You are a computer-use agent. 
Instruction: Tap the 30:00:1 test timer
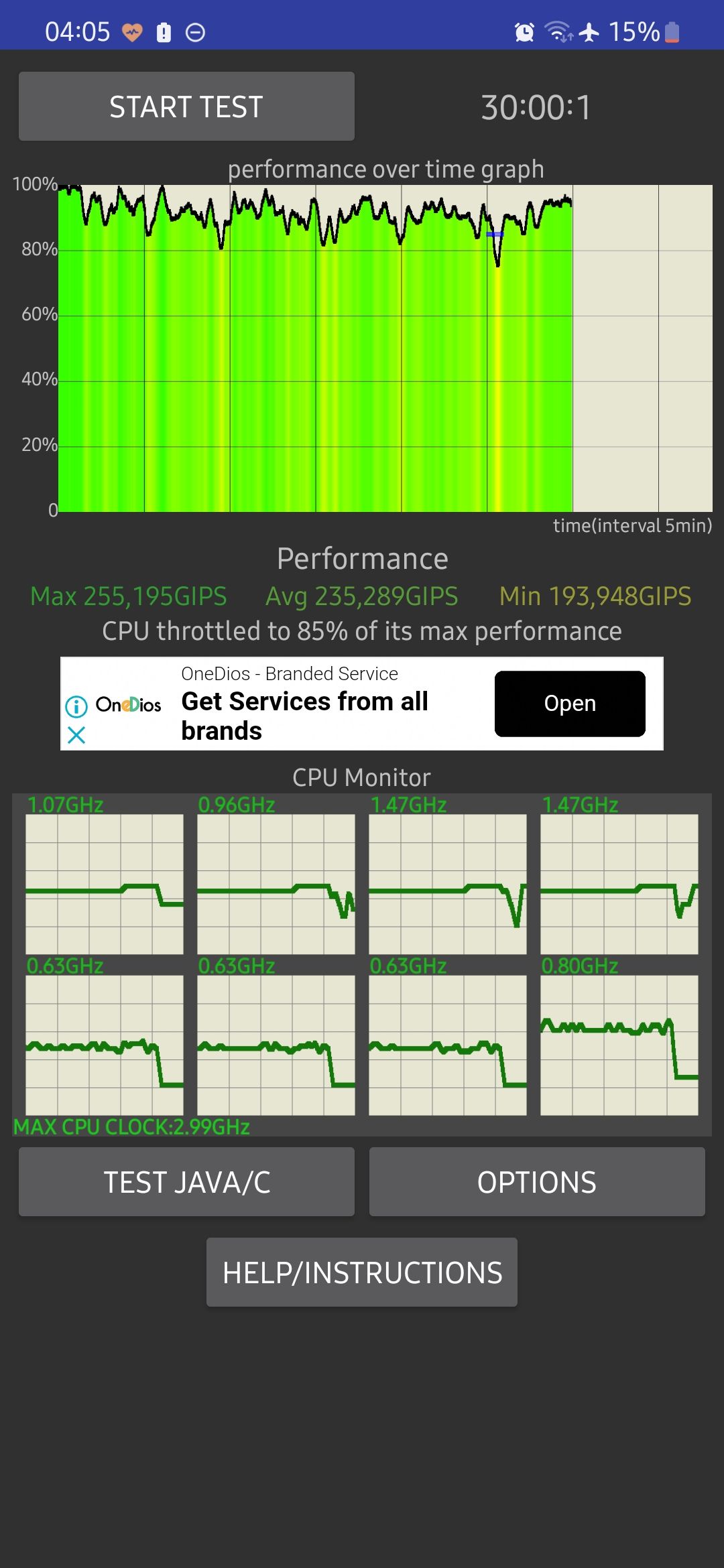tap(535, 106)
